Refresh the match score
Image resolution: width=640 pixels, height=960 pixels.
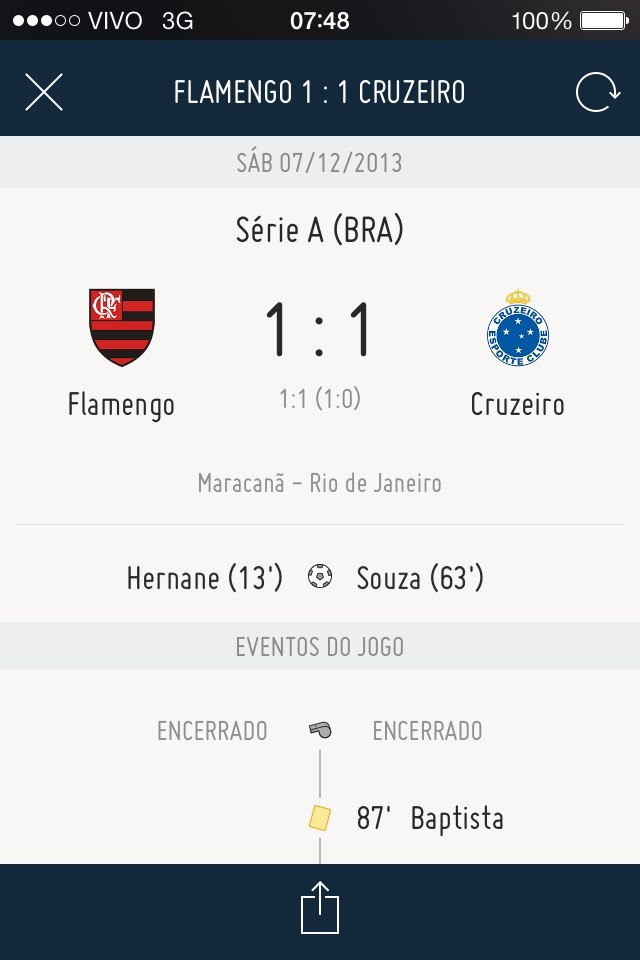(x=597, y=92)
